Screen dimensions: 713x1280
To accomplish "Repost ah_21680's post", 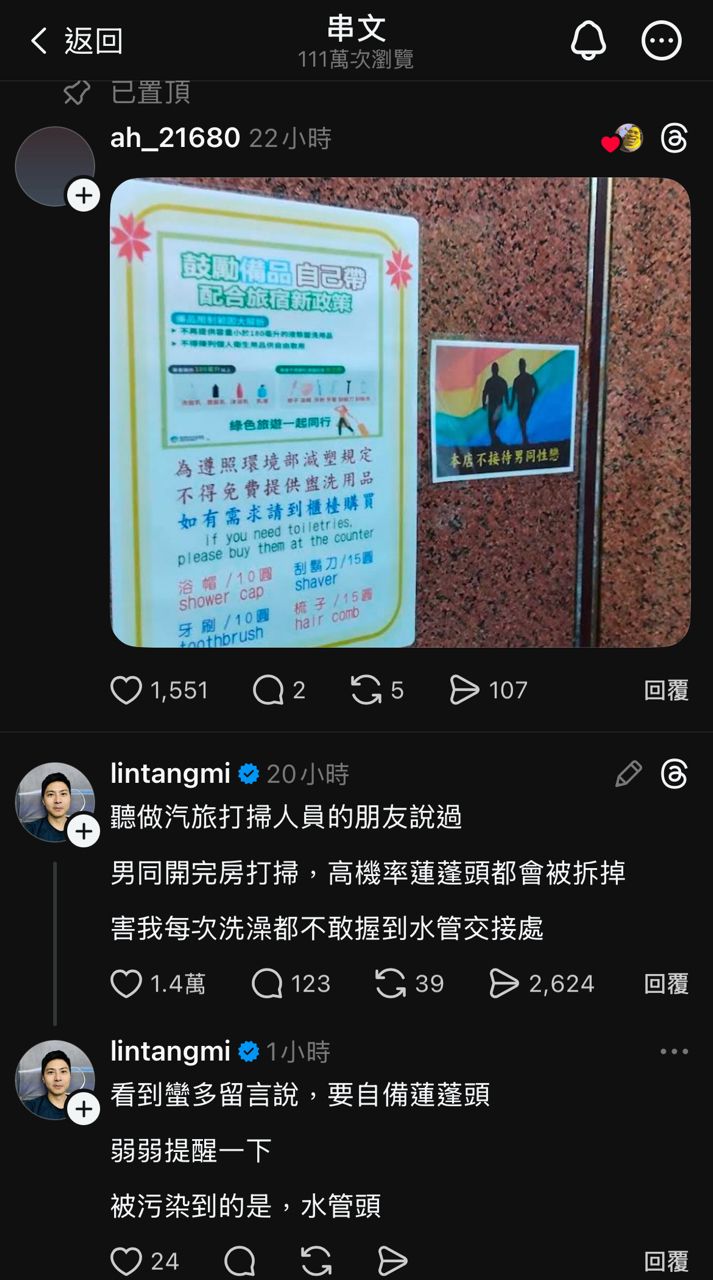I will [365, 690].
